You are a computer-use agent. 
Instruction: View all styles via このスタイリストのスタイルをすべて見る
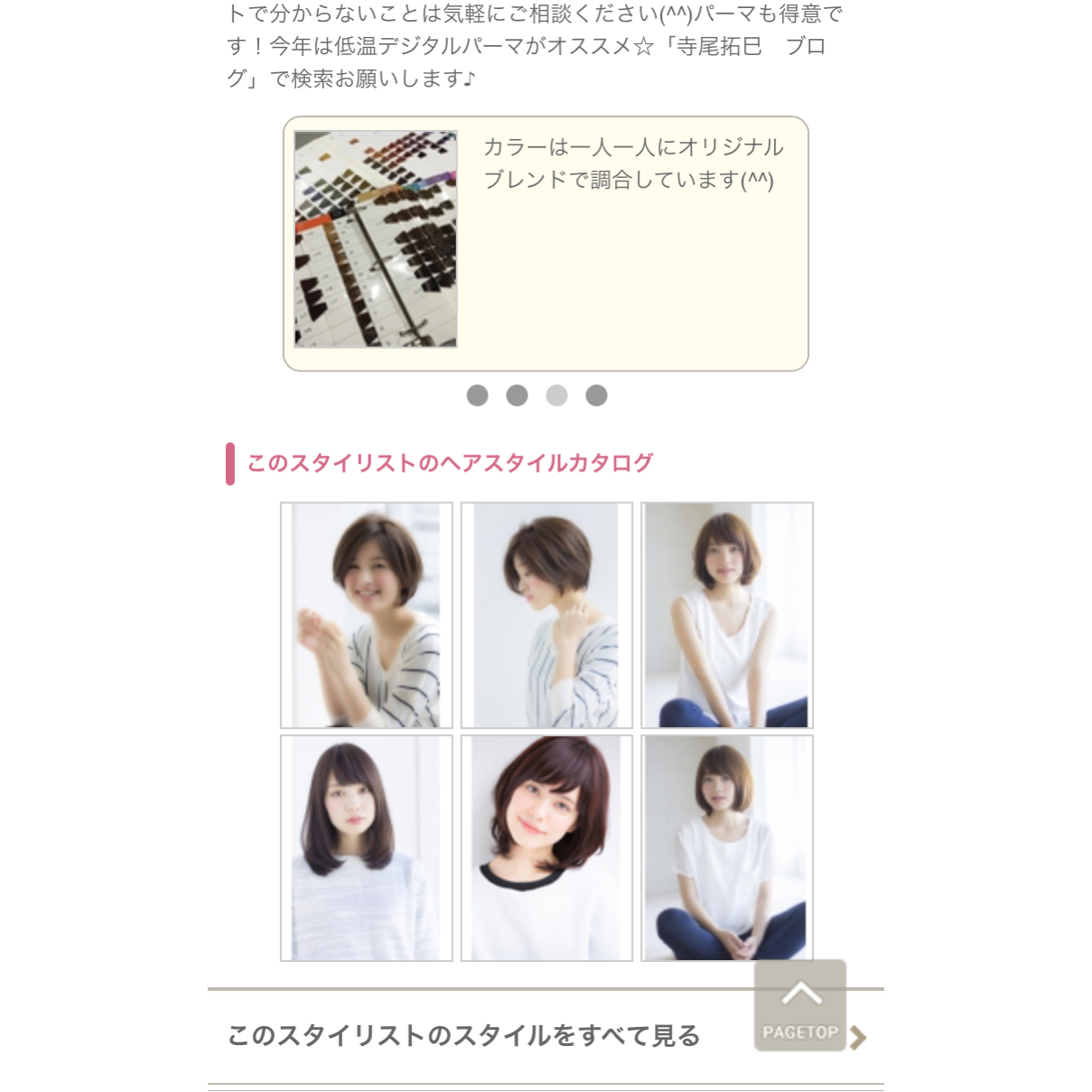click(x=463, y=1036)
